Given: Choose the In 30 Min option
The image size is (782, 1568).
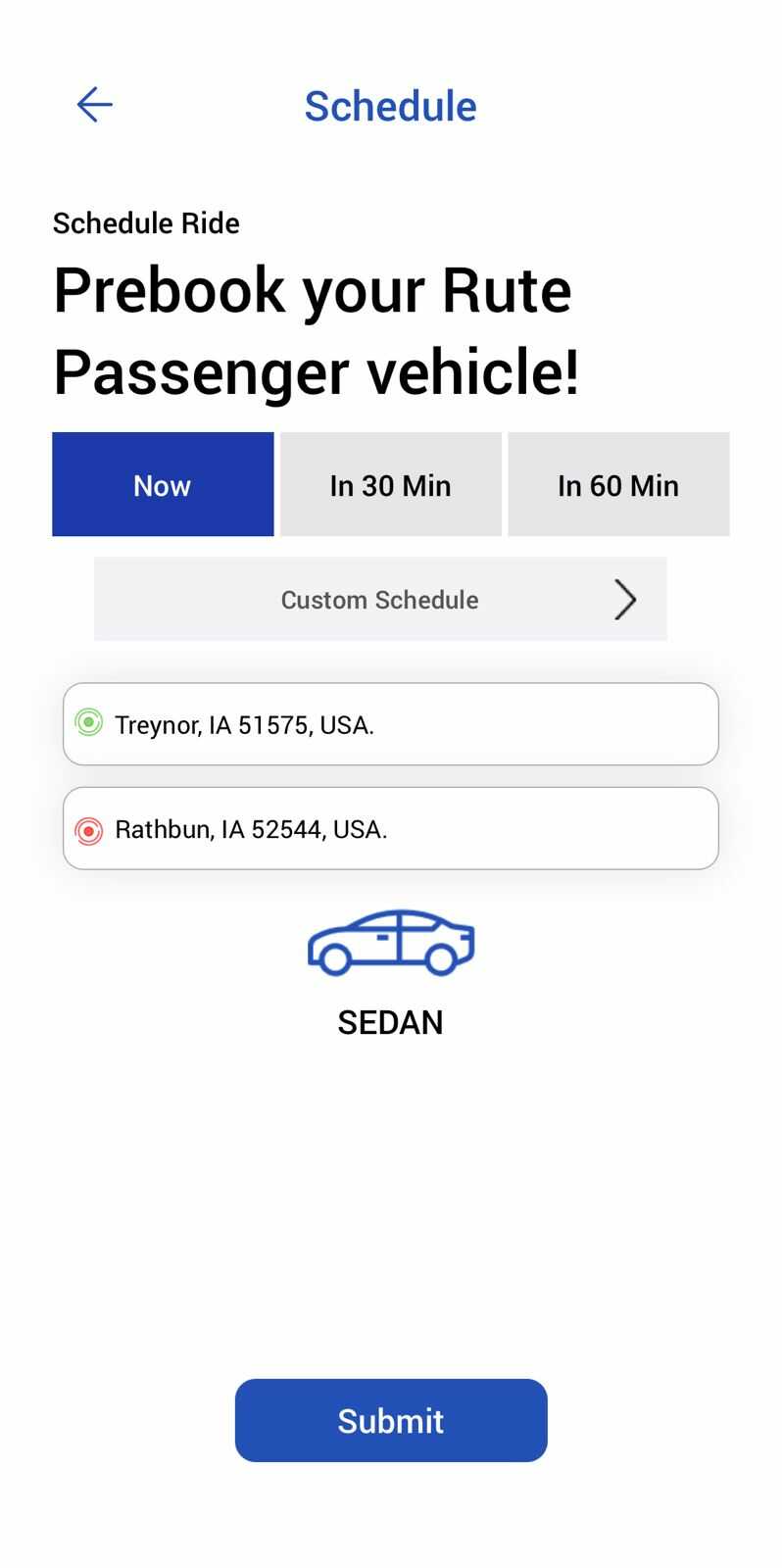Looking at the screenshot, I should click(390, 485).
